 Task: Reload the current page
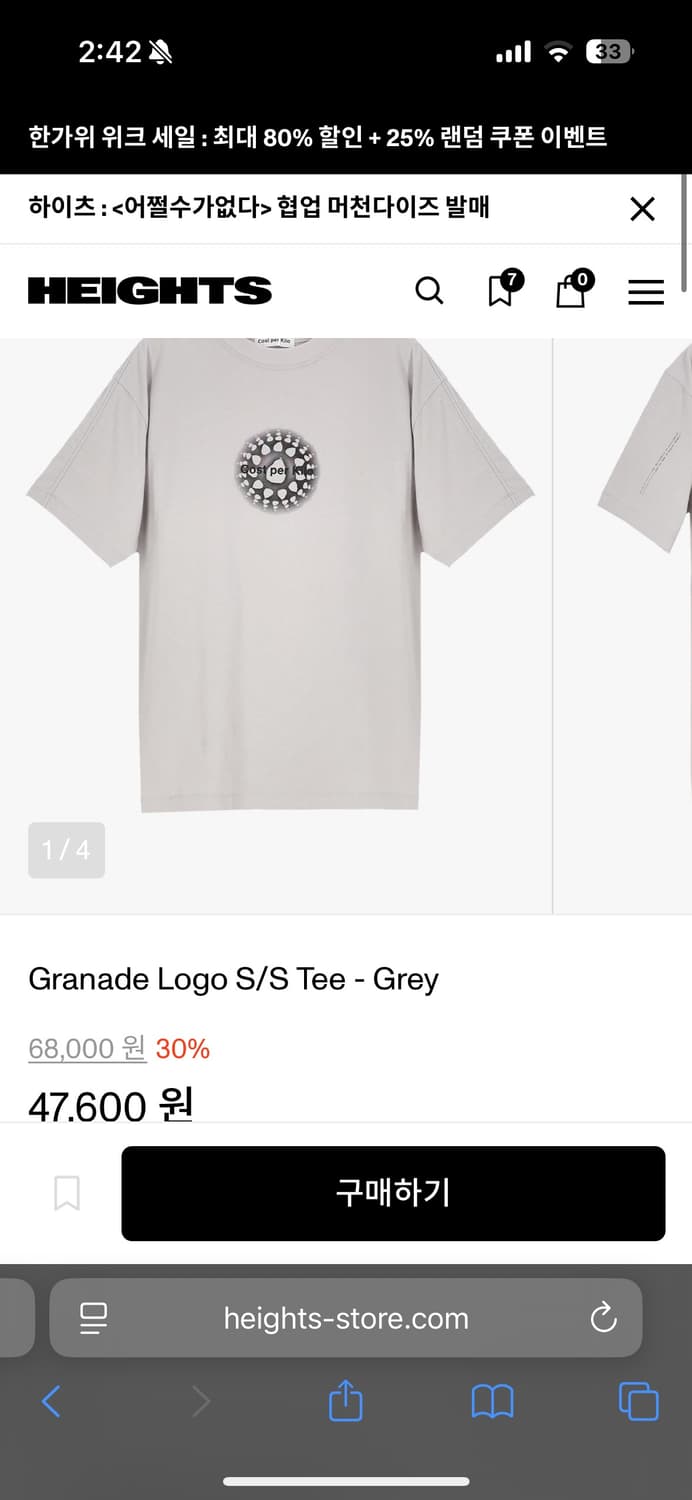point(604,1318)
